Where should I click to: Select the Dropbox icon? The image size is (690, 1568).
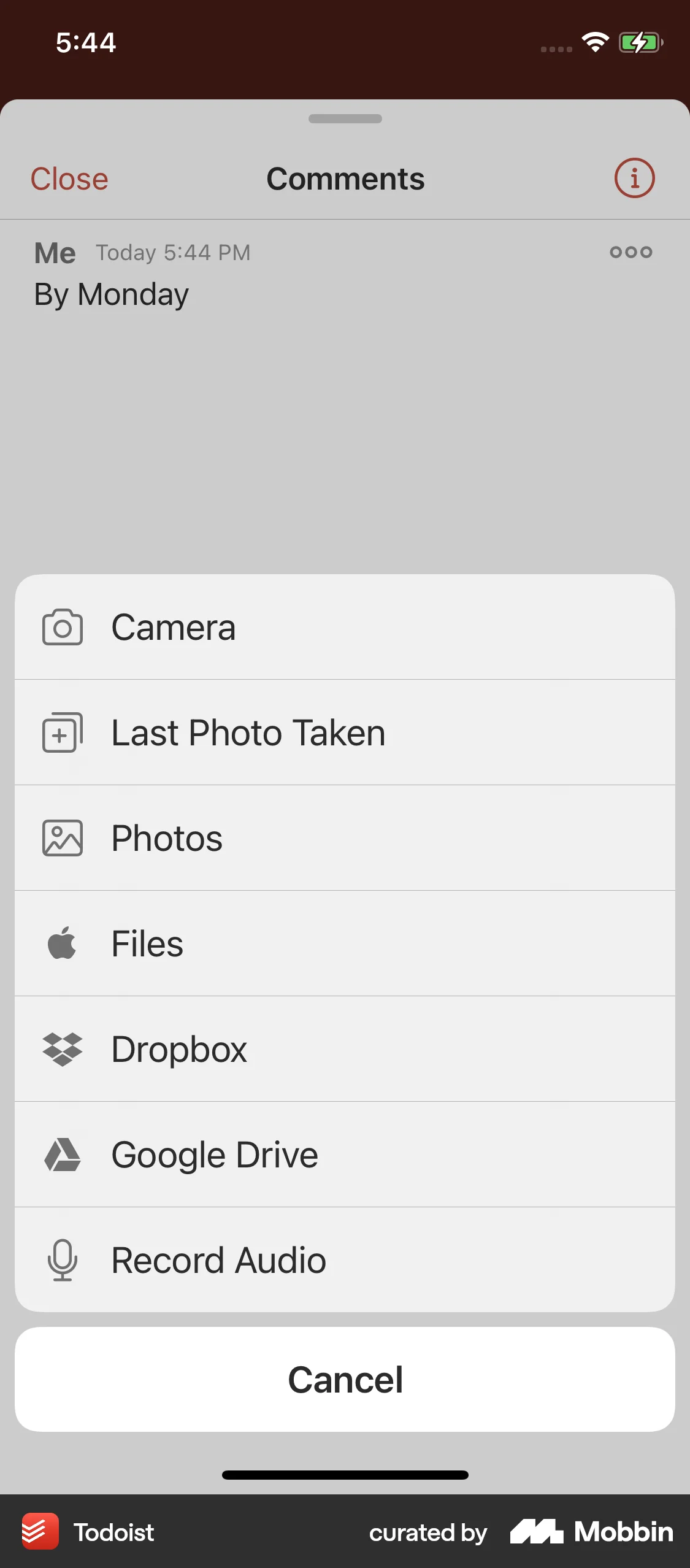[x=61, y=1049]
